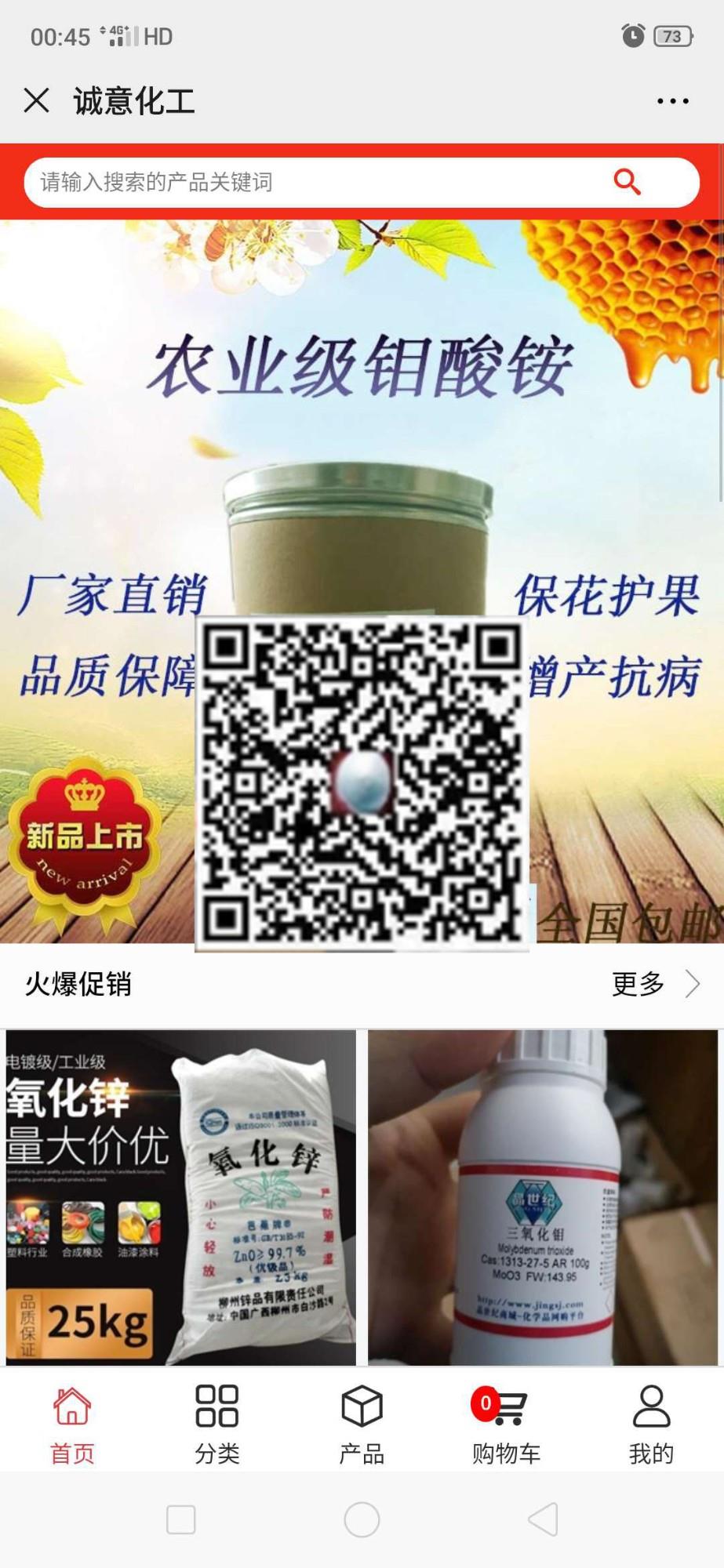
Task: View 更多 hot promotion products
Action: coord(655,984)
